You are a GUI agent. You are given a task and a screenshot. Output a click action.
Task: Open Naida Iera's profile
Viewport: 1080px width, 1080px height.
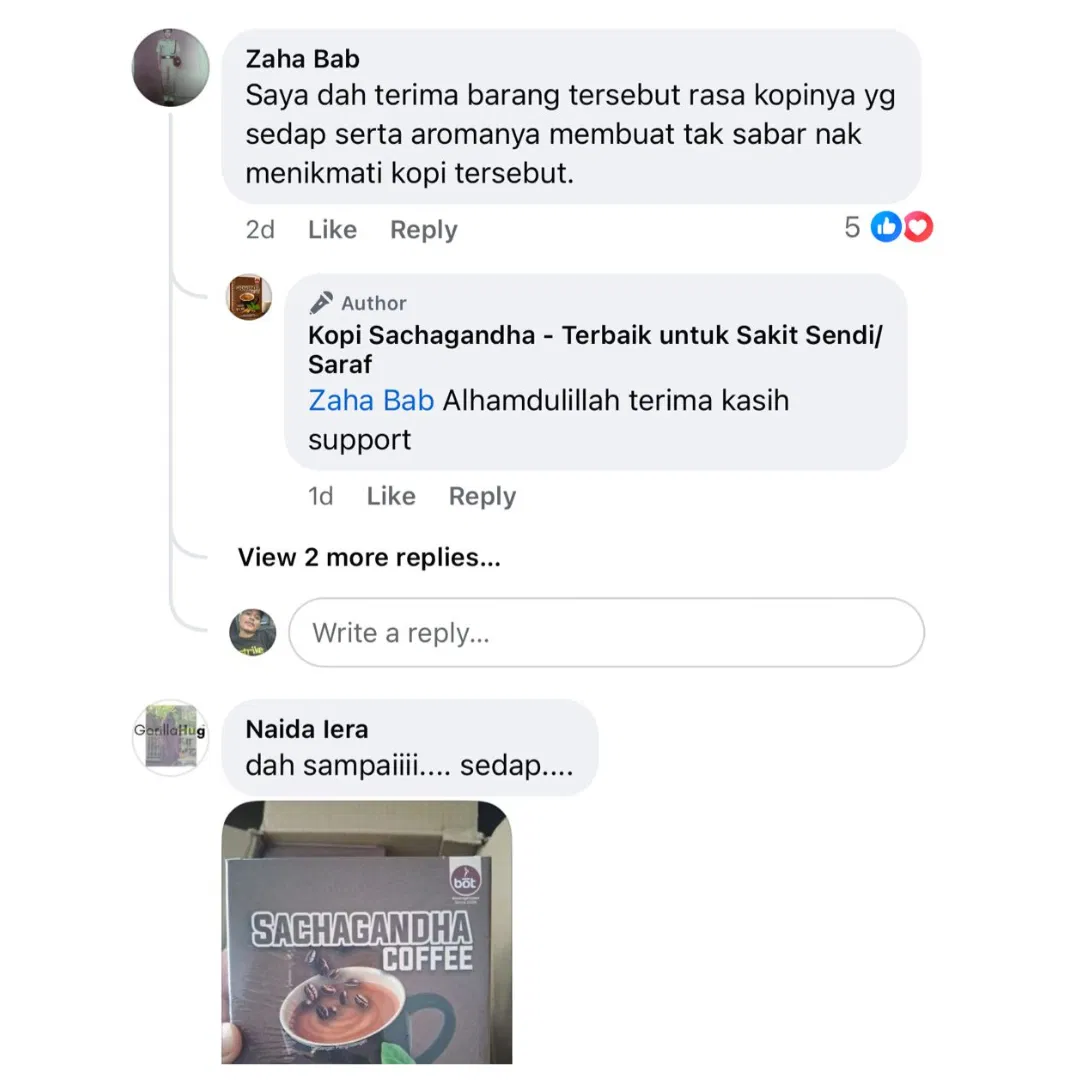click(306, 729)
